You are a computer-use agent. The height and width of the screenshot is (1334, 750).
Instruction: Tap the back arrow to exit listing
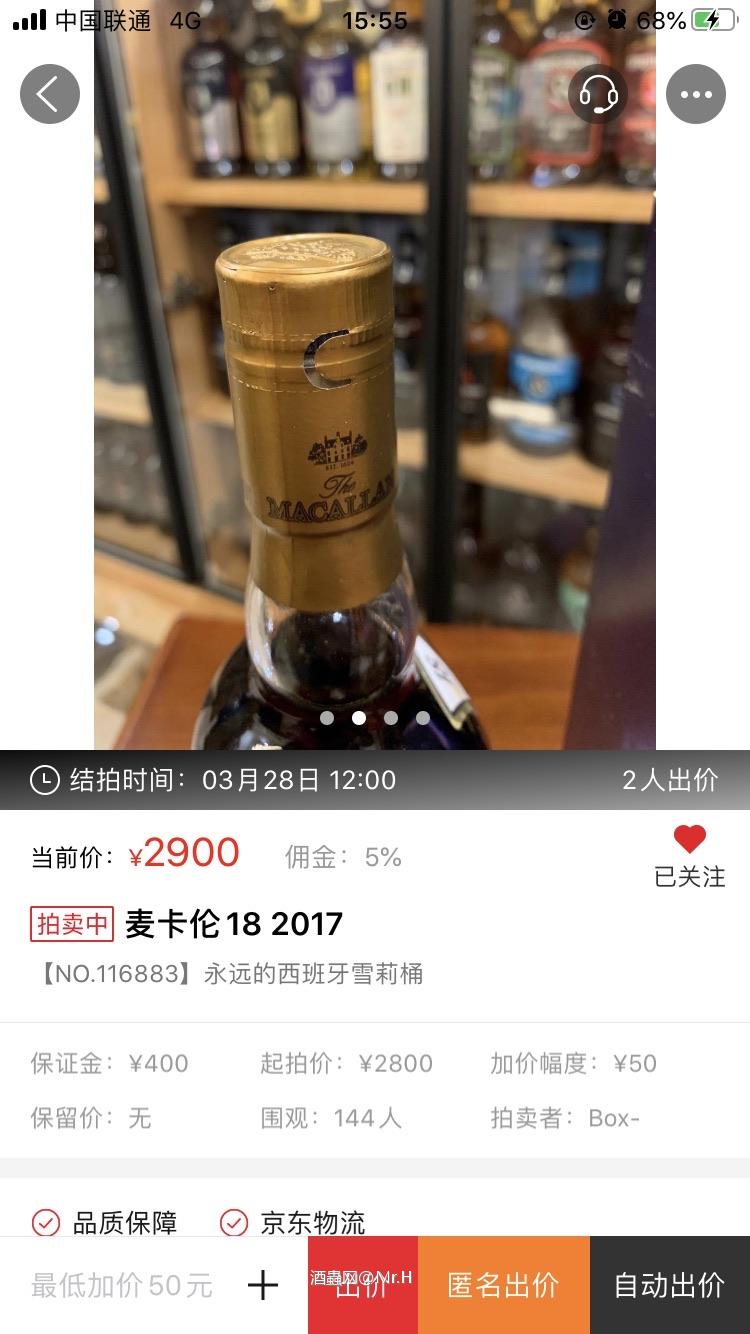(x=49, y=93)
